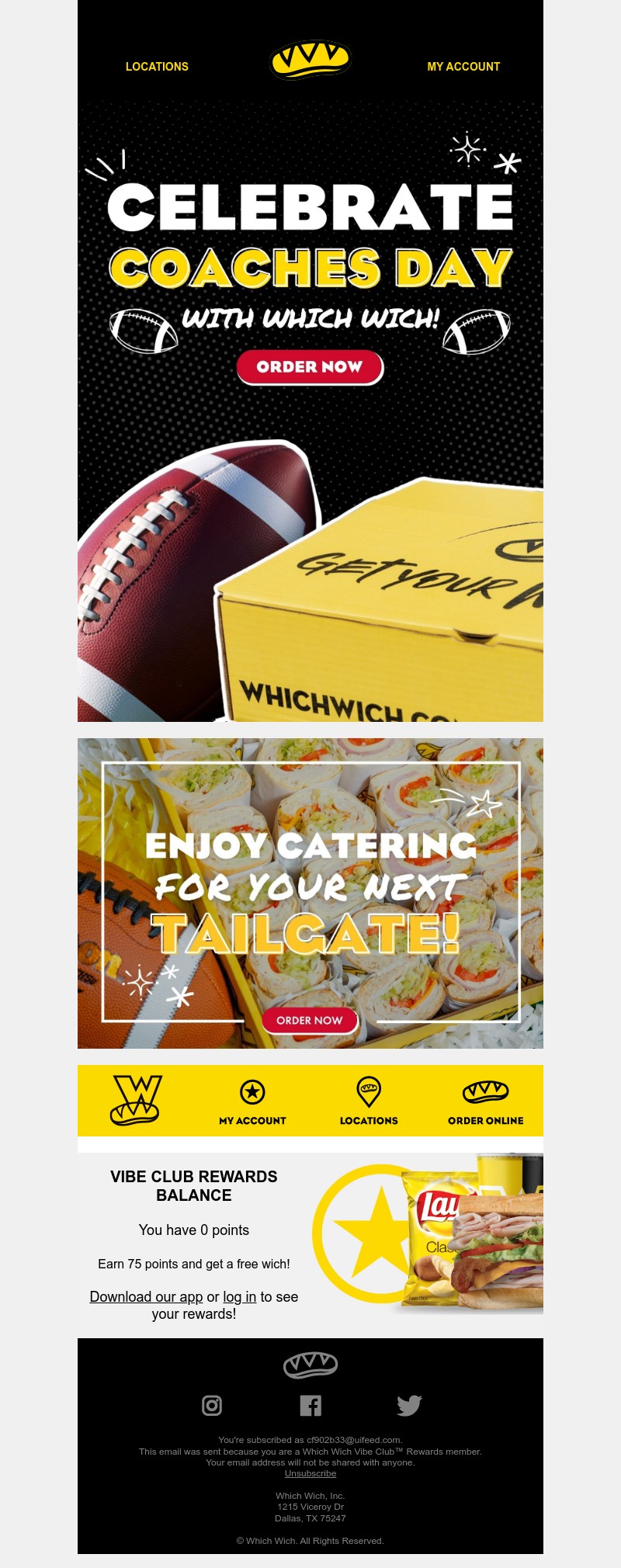Tap Order Now on the tailgate catering banner
The width and height of the screenshot is (621, 1568).
(x=310, y=1020)
